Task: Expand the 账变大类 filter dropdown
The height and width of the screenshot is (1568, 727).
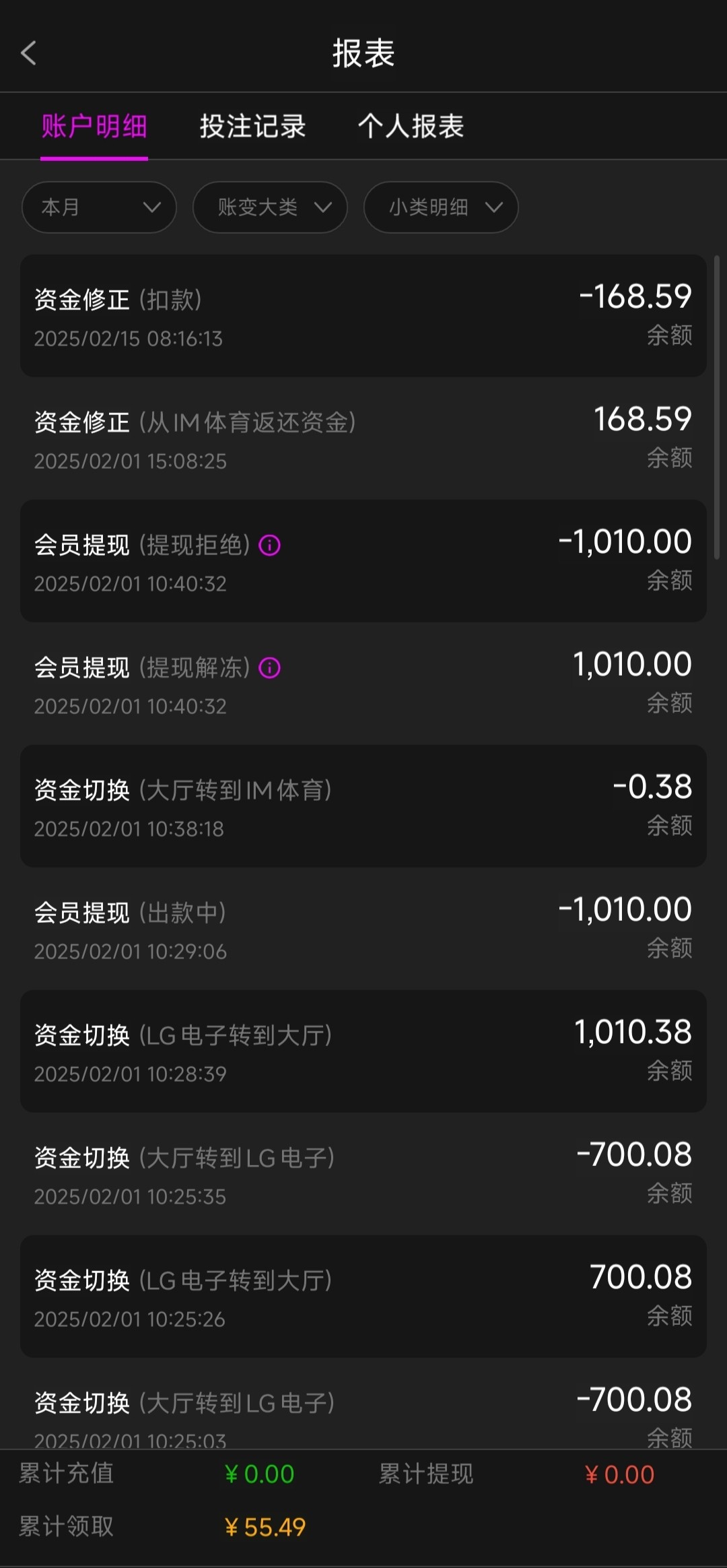Action: click(x=270, y=207)
